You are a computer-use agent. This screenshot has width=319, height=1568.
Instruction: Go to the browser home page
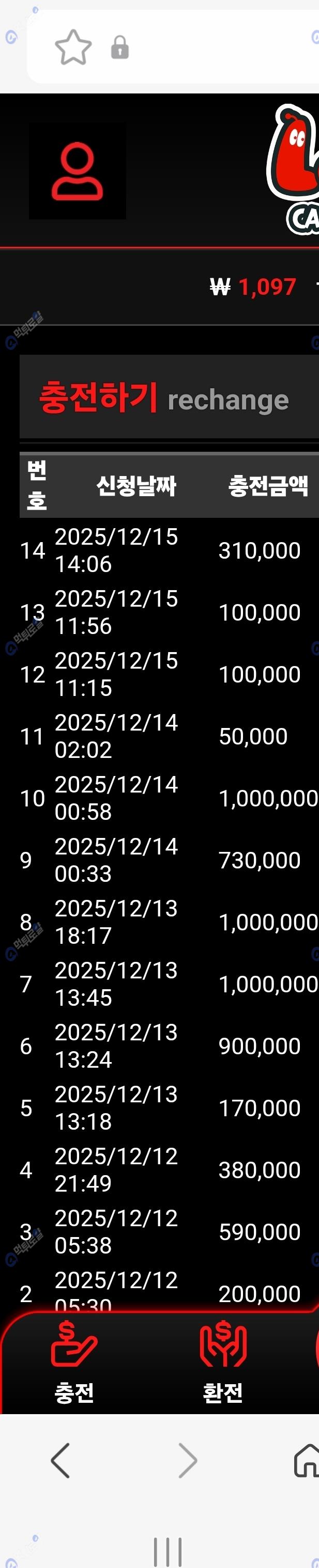307,1460
